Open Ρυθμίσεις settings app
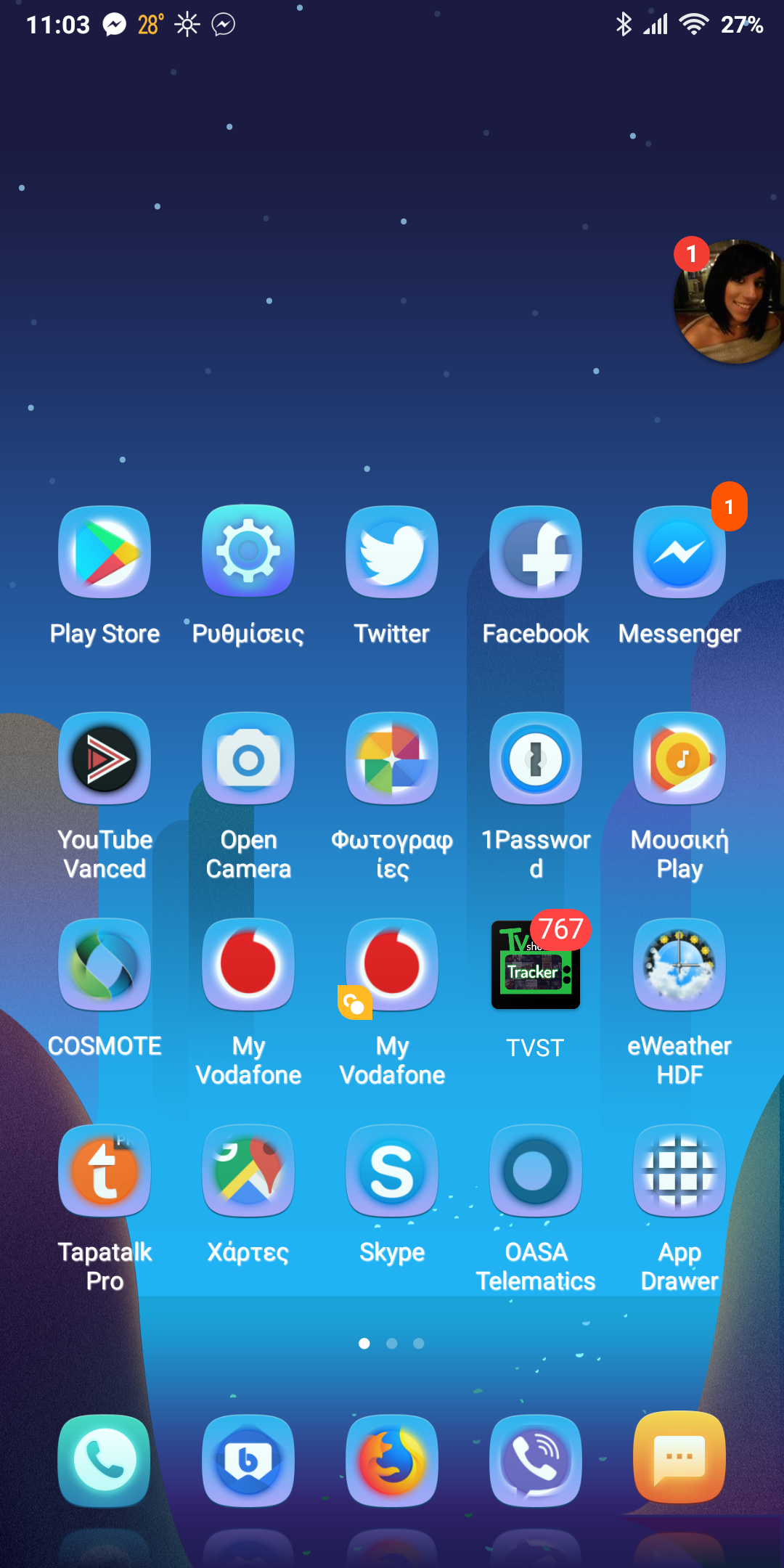This screenshot has height=1568, width=784. [x=248, y=553]
